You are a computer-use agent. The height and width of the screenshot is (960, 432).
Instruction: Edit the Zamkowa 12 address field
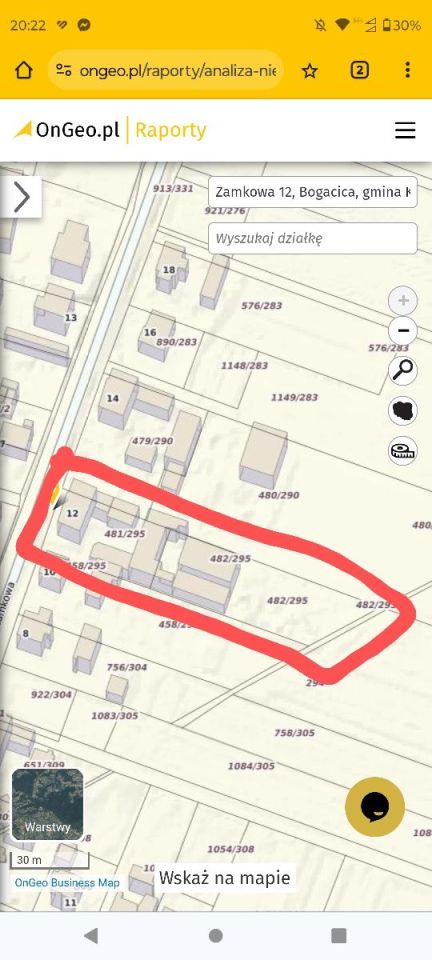(x=313, y=192)
